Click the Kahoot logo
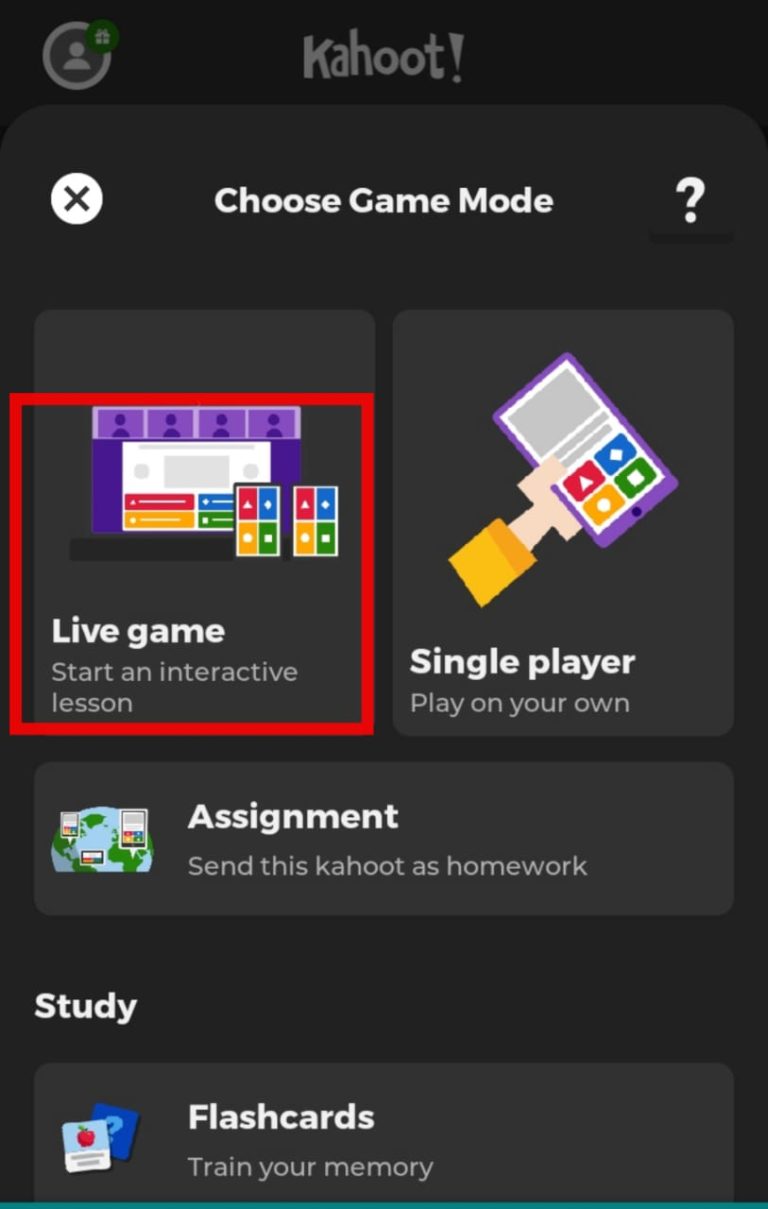The width and height of the screenshot is (768, 1209). point(383,55)
